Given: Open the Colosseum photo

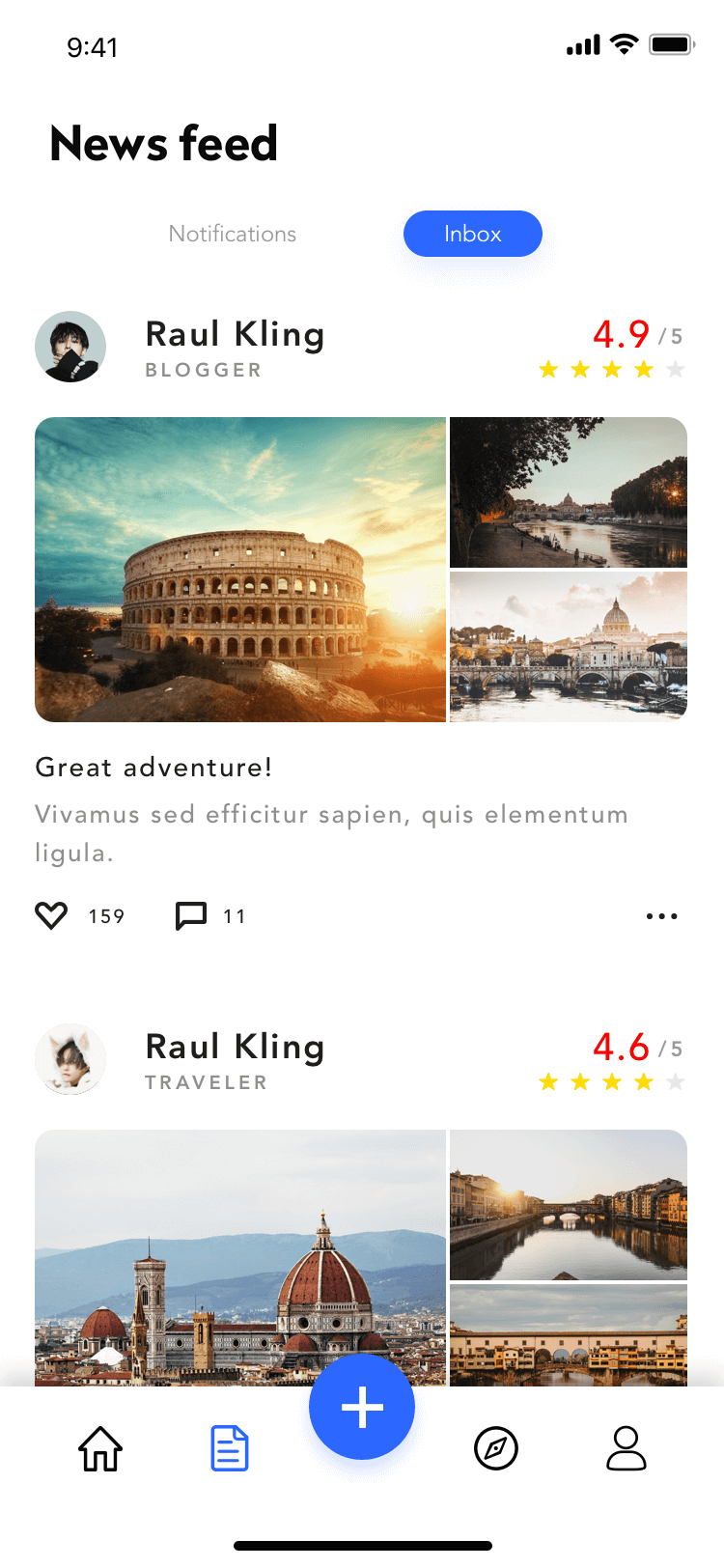Looking at the screenshot, I should click(240, 570).
